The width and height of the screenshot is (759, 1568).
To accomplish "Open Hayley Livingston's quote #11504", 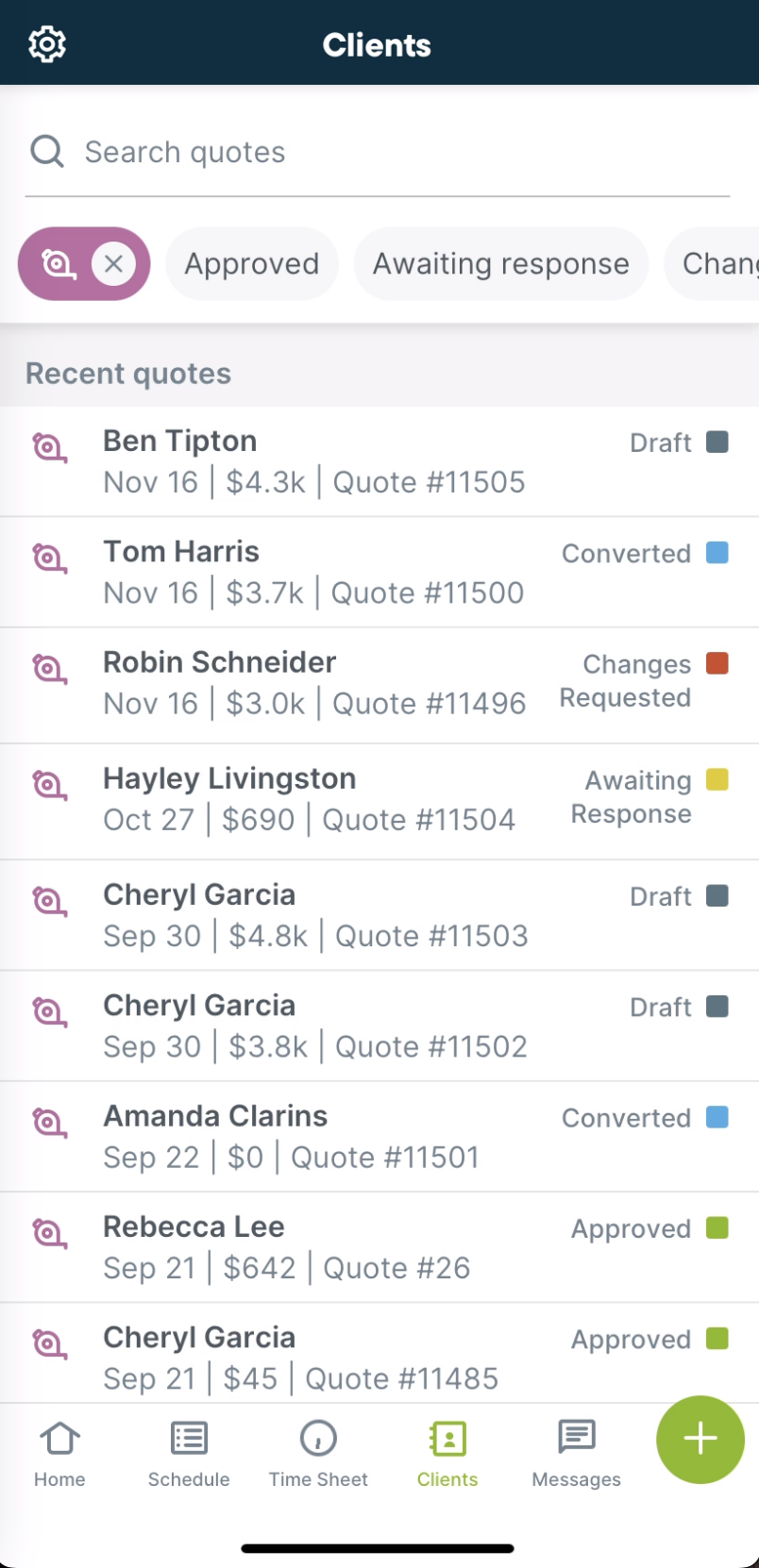I will point(379,802).
